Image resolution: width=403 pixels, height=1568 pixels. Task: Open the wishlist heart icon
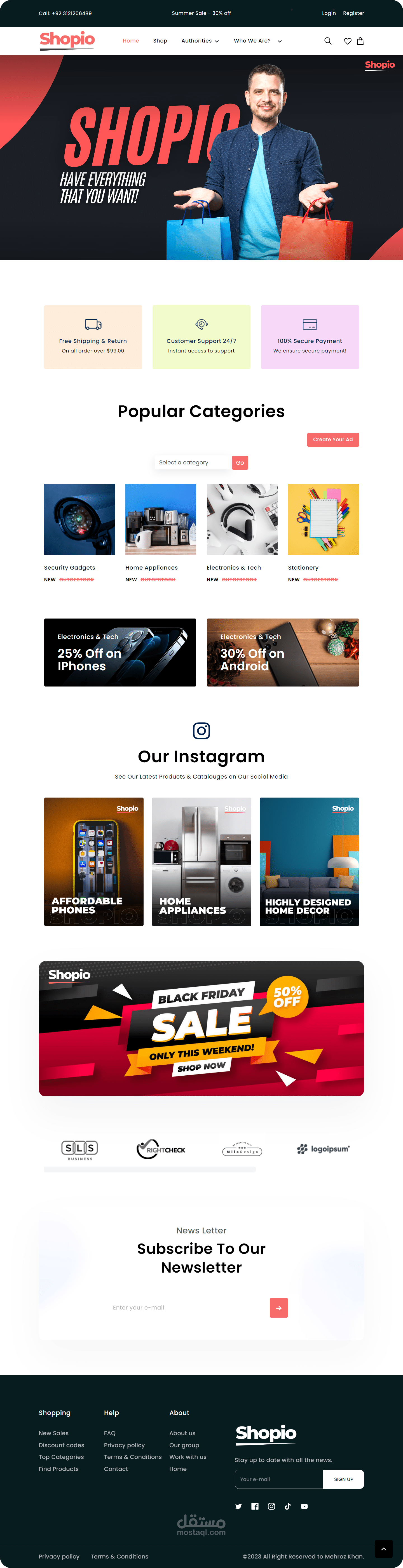point(348,41)
